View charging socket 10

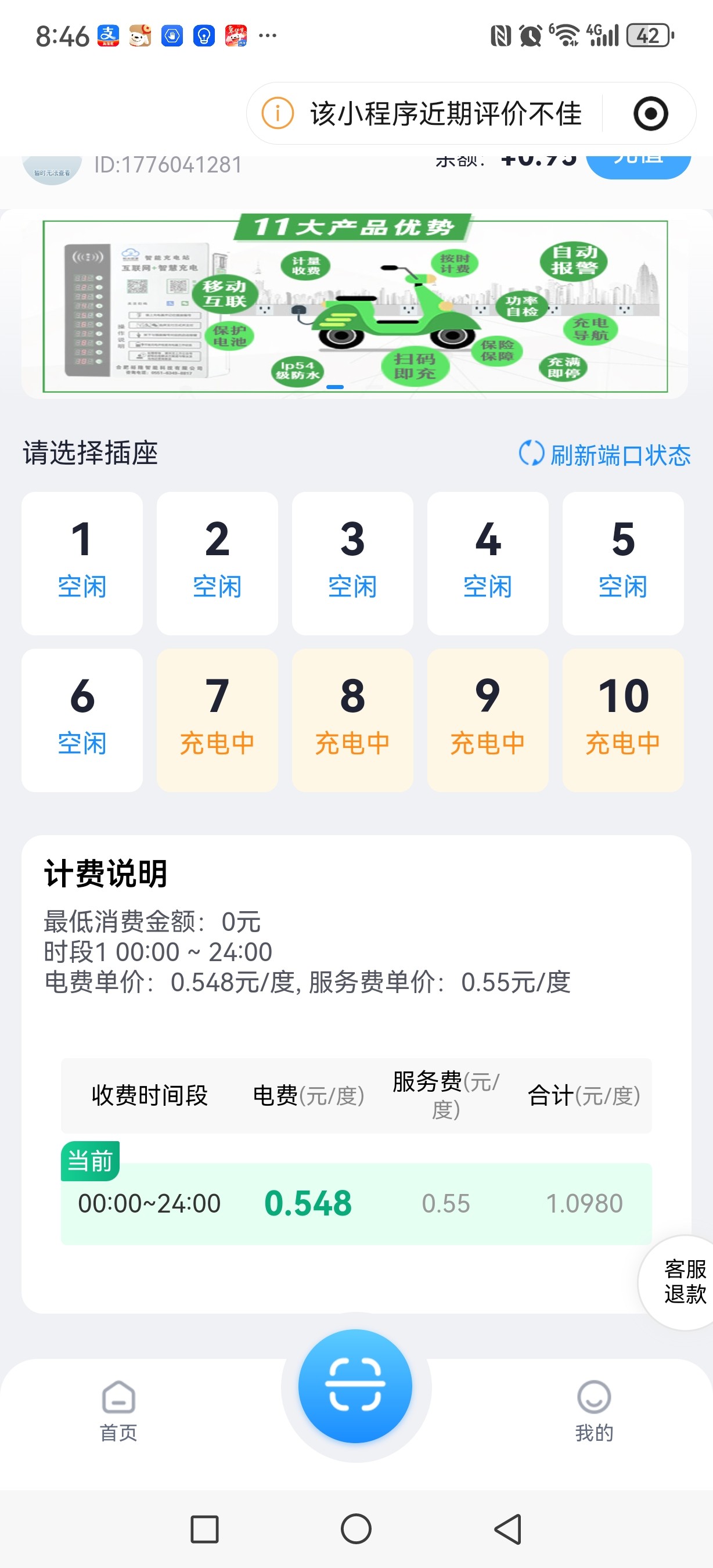click(623, 720)
